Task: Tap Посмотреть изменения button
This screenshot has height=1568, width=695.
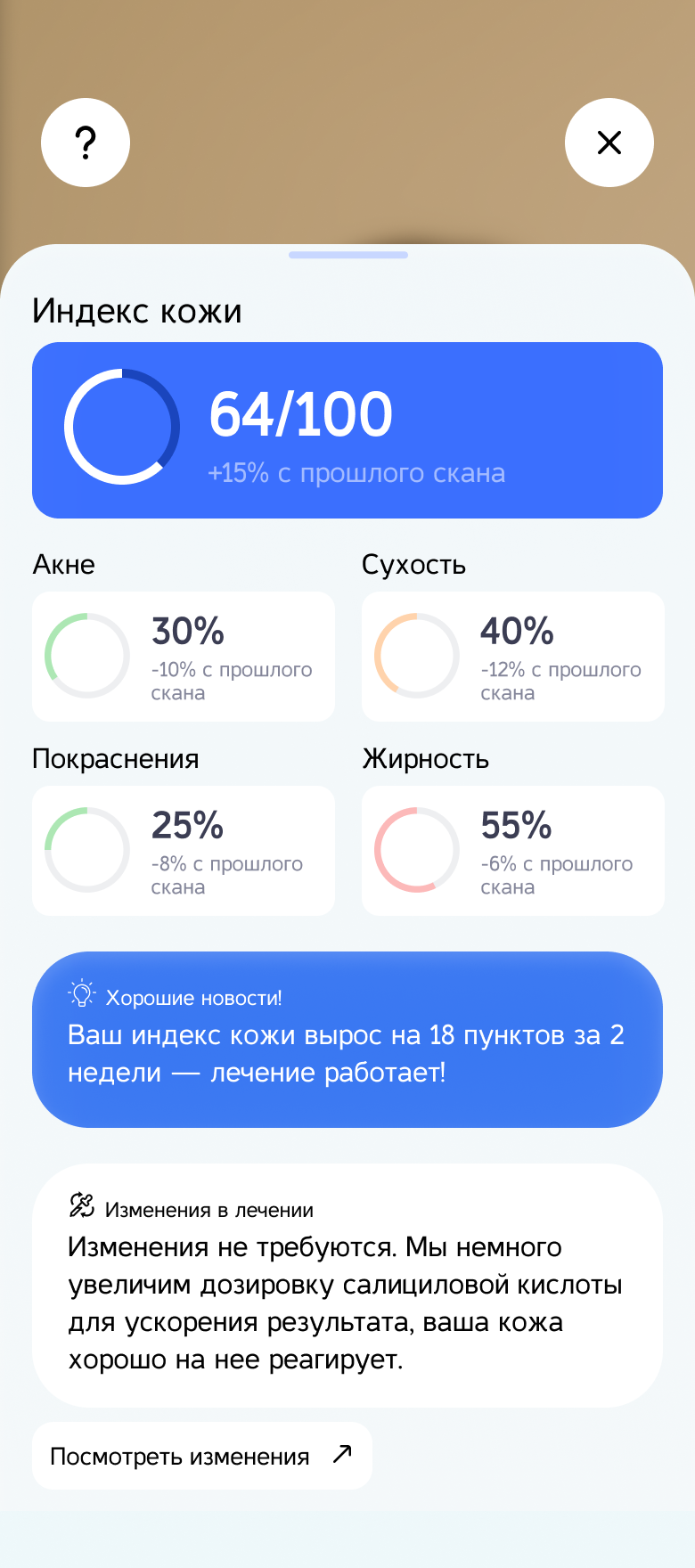Action: pos(202,1456)
